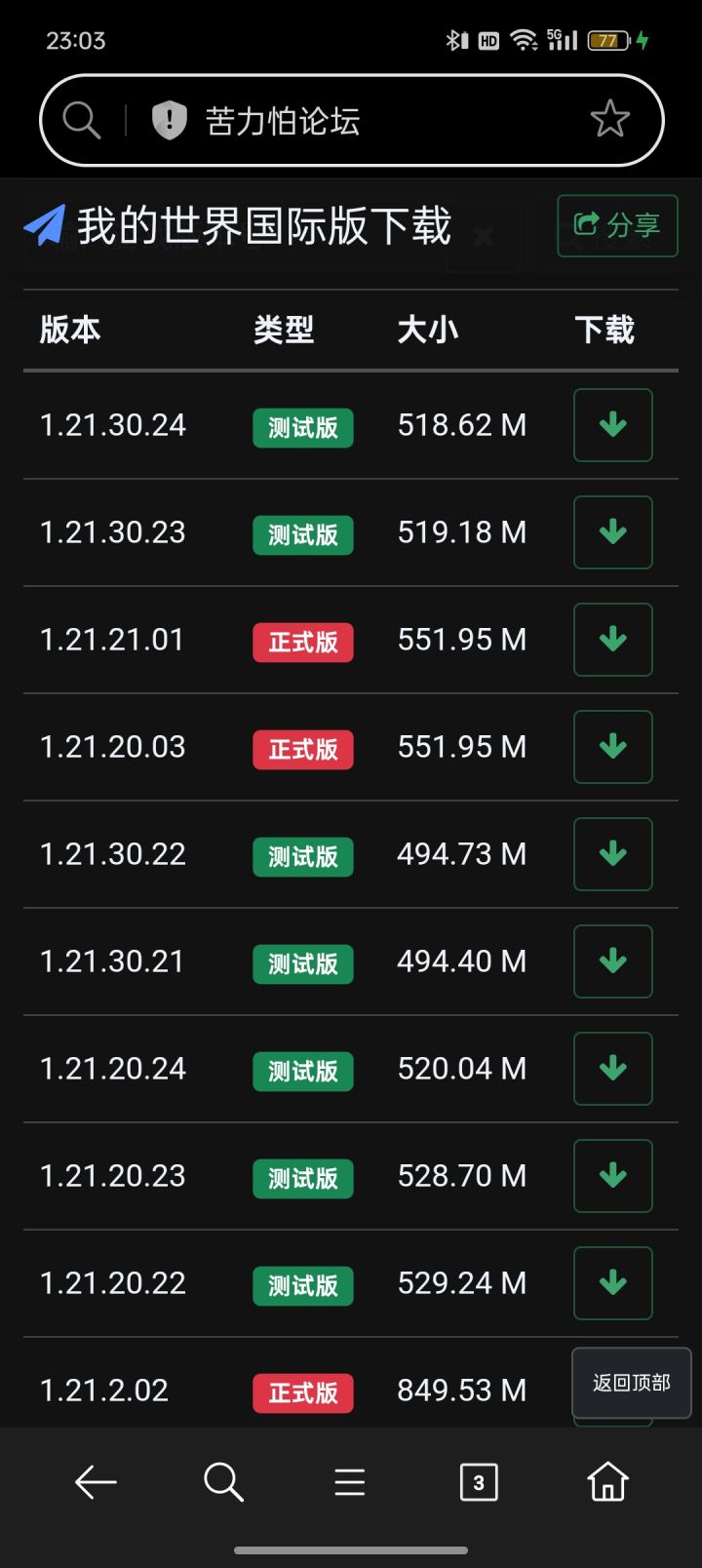Open search from the bottom toolbar
Image resolution: width=702 pixels, height=1568 pixels.
tap(223, 1482)
